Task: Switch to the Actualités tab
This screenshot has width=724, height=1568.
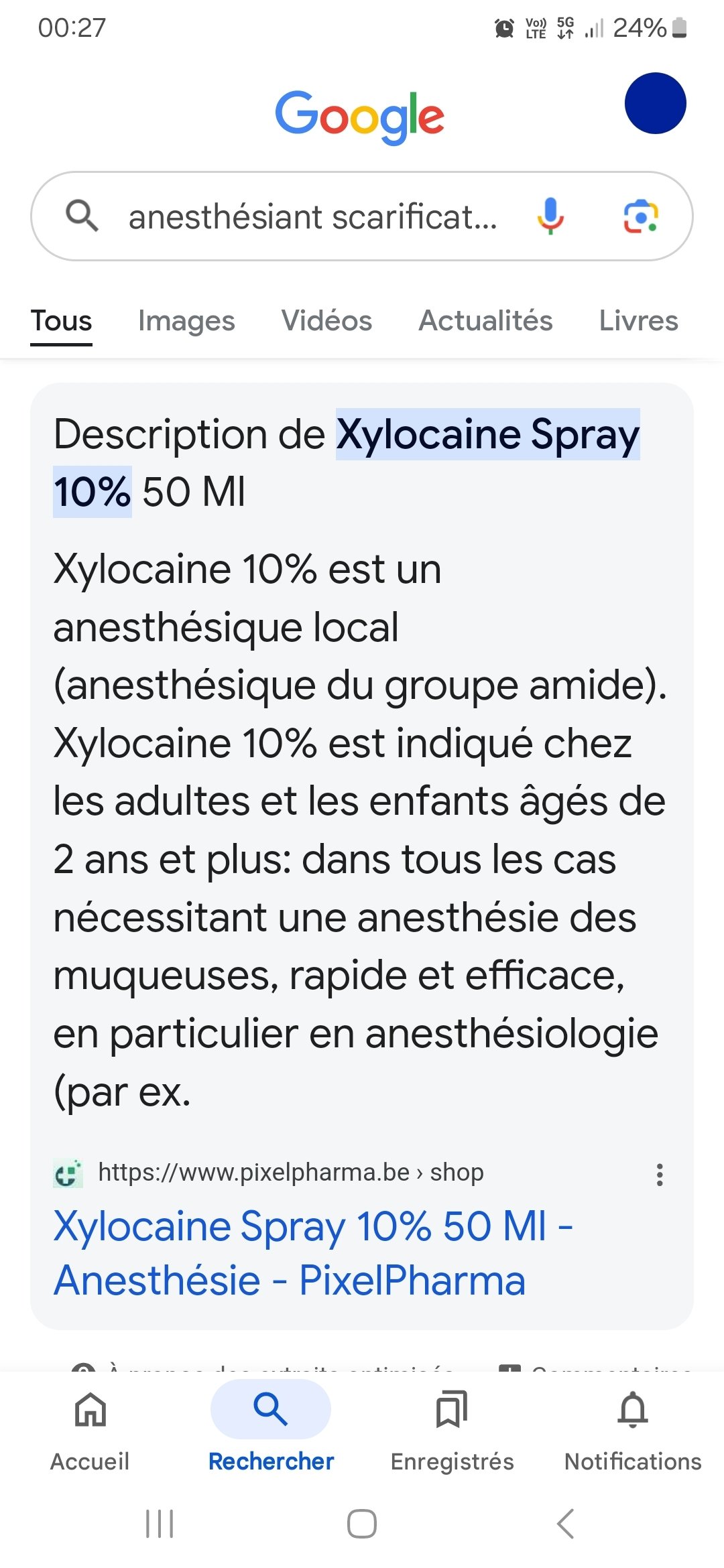Action: coord(485,321)
